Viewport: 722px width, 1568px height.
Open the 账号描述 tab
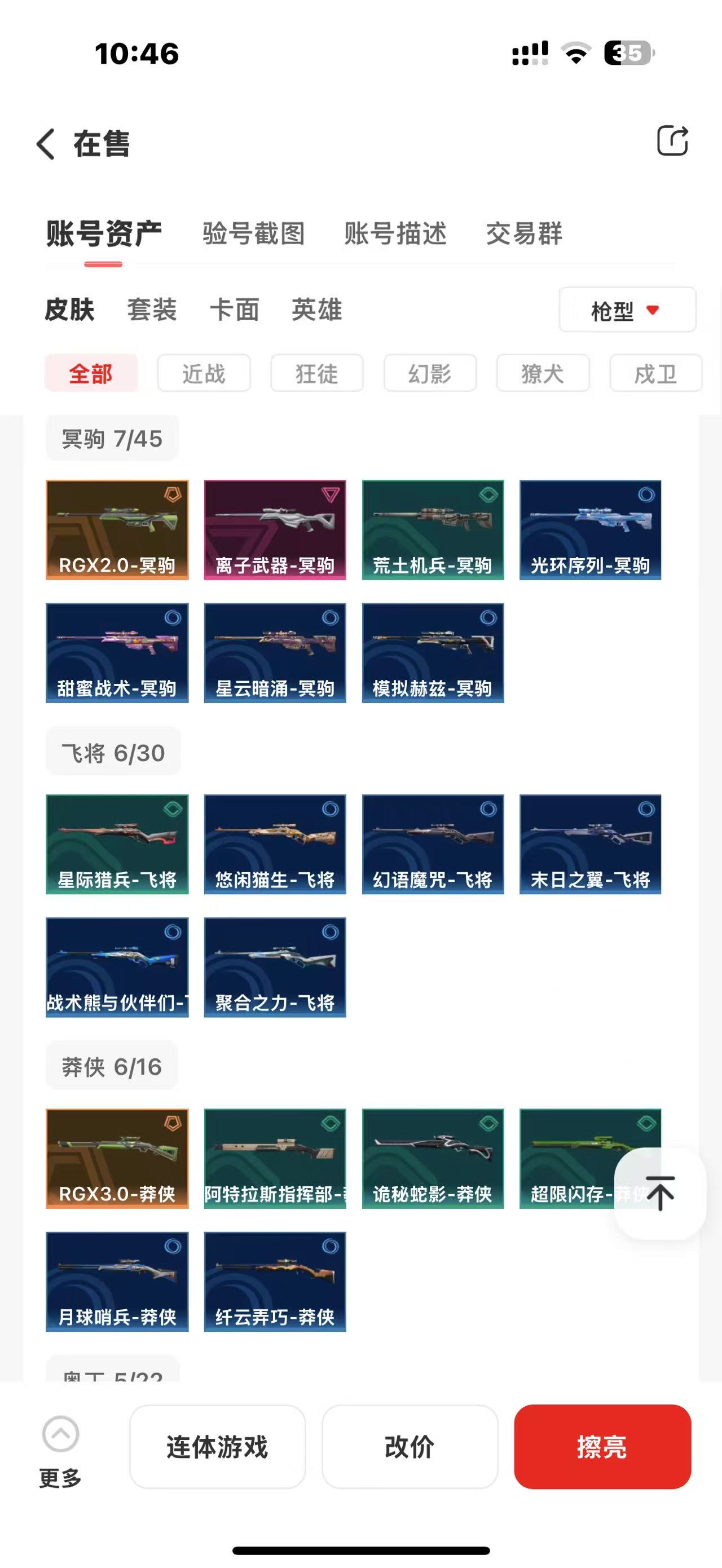[x=395, y=234]
